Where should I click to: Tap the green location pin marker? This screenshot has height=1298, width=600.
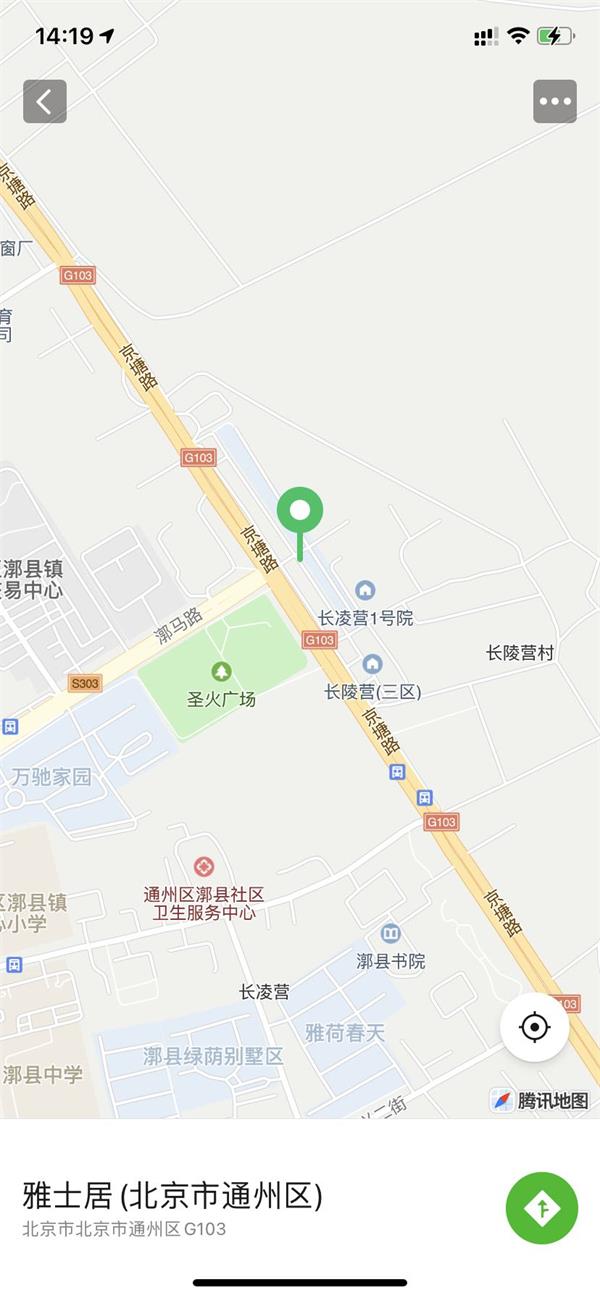click(x=299, y=513)
